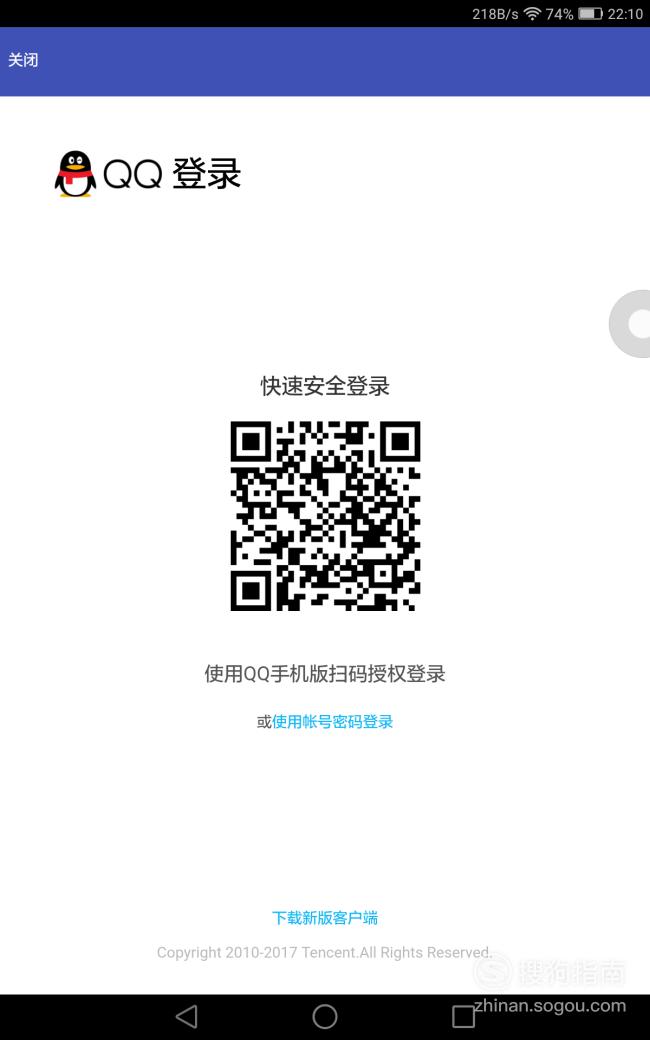Screen dimensions: 650x1040
Task: Open the recent apps overview
Action: (463, 1016)
